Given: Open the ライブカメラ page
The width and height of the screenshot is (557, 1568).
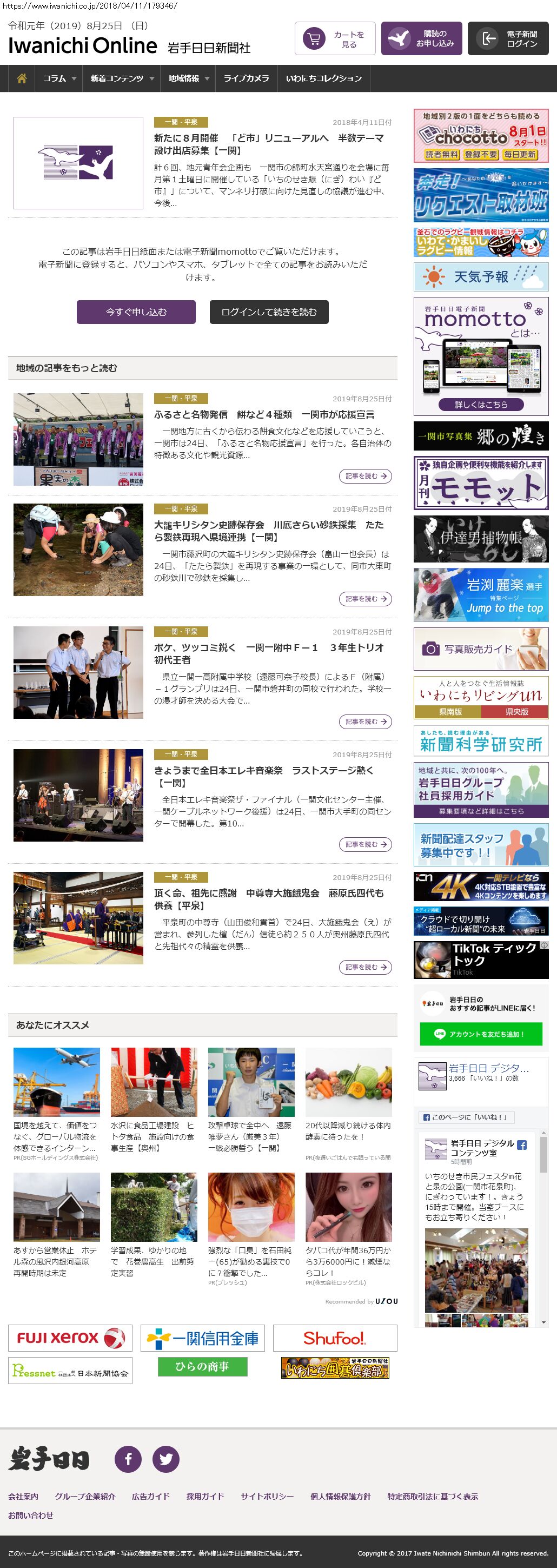Looking at the screenshot, I should (246, 78).
